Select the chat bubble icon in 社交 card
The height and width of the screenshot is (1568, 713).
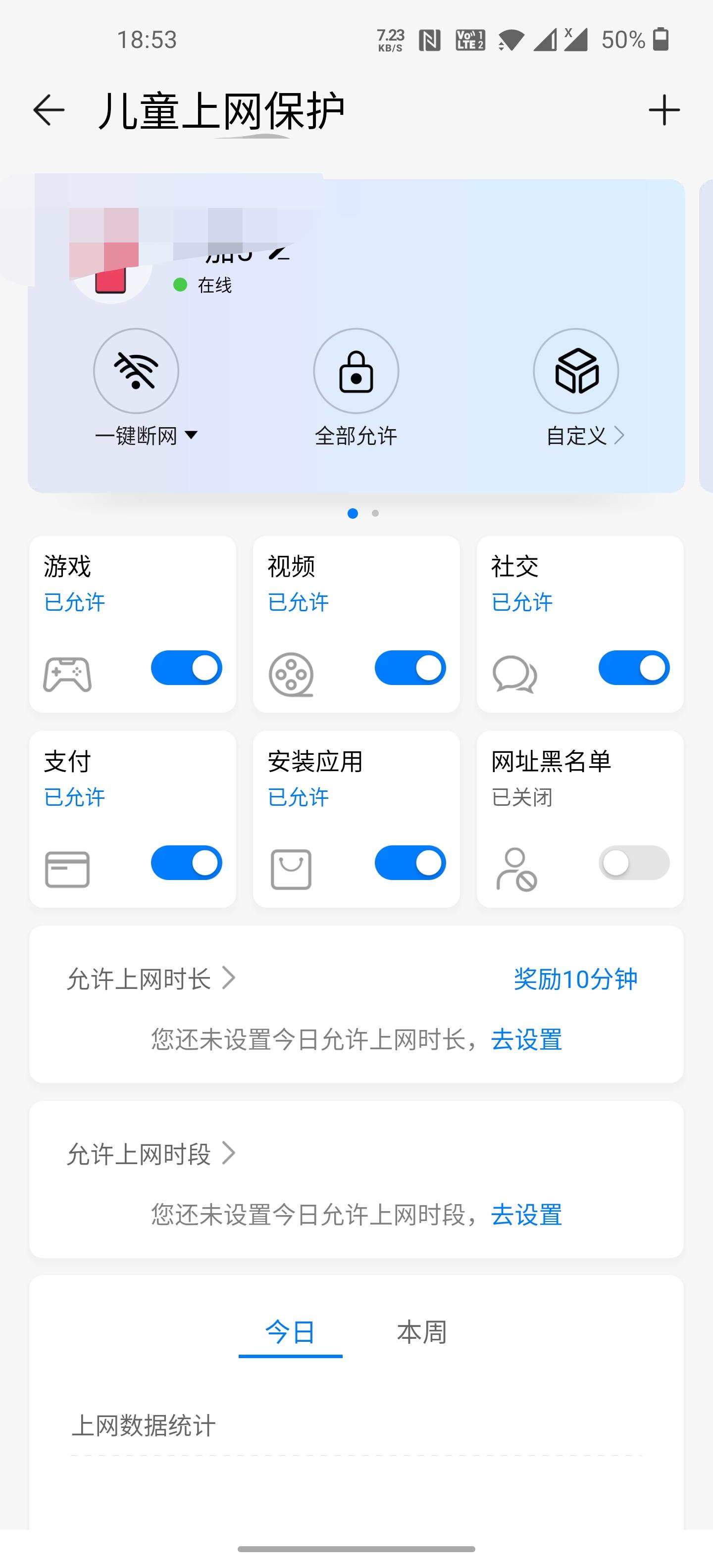click(515, 670)
